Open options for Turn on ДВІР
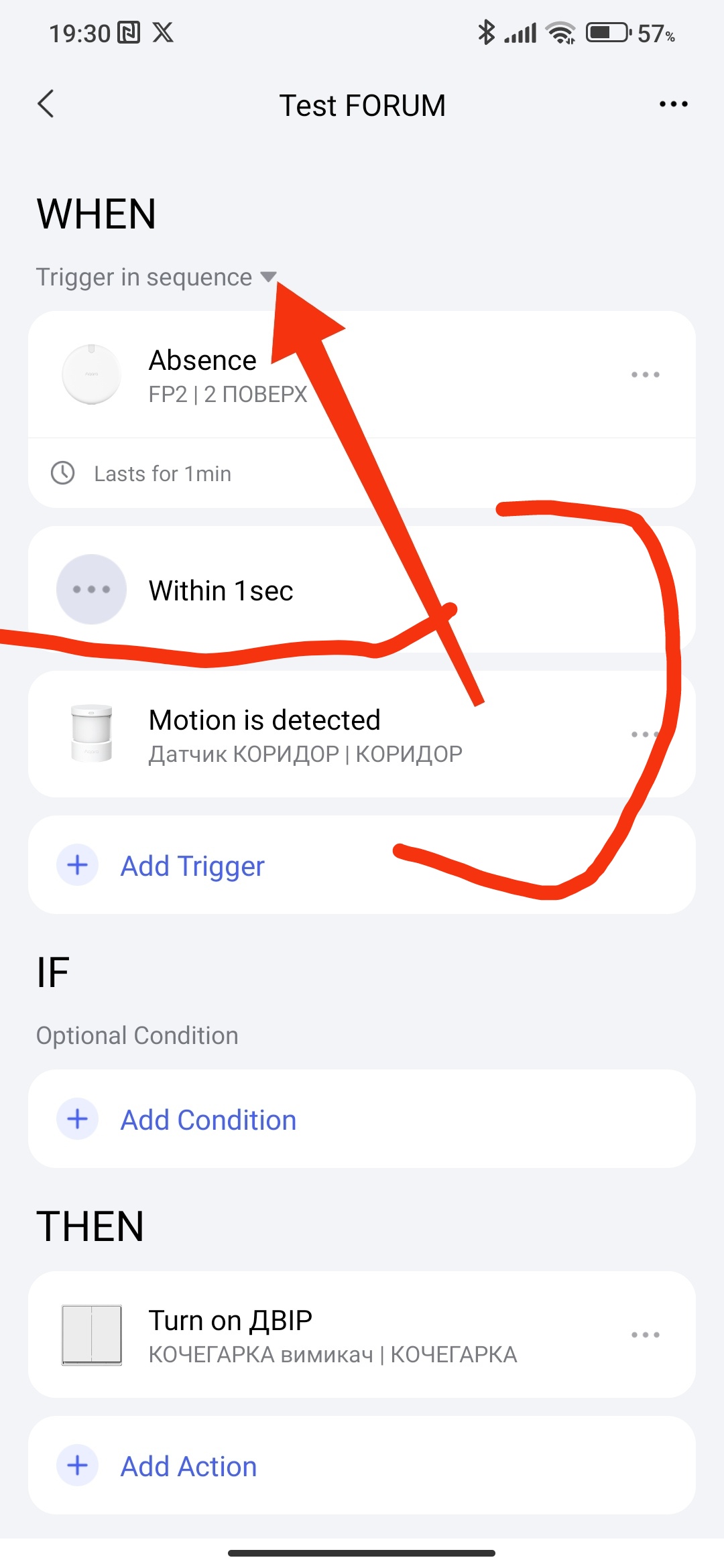Viewport: 724px width, 1568px height. click(645, 1335)
